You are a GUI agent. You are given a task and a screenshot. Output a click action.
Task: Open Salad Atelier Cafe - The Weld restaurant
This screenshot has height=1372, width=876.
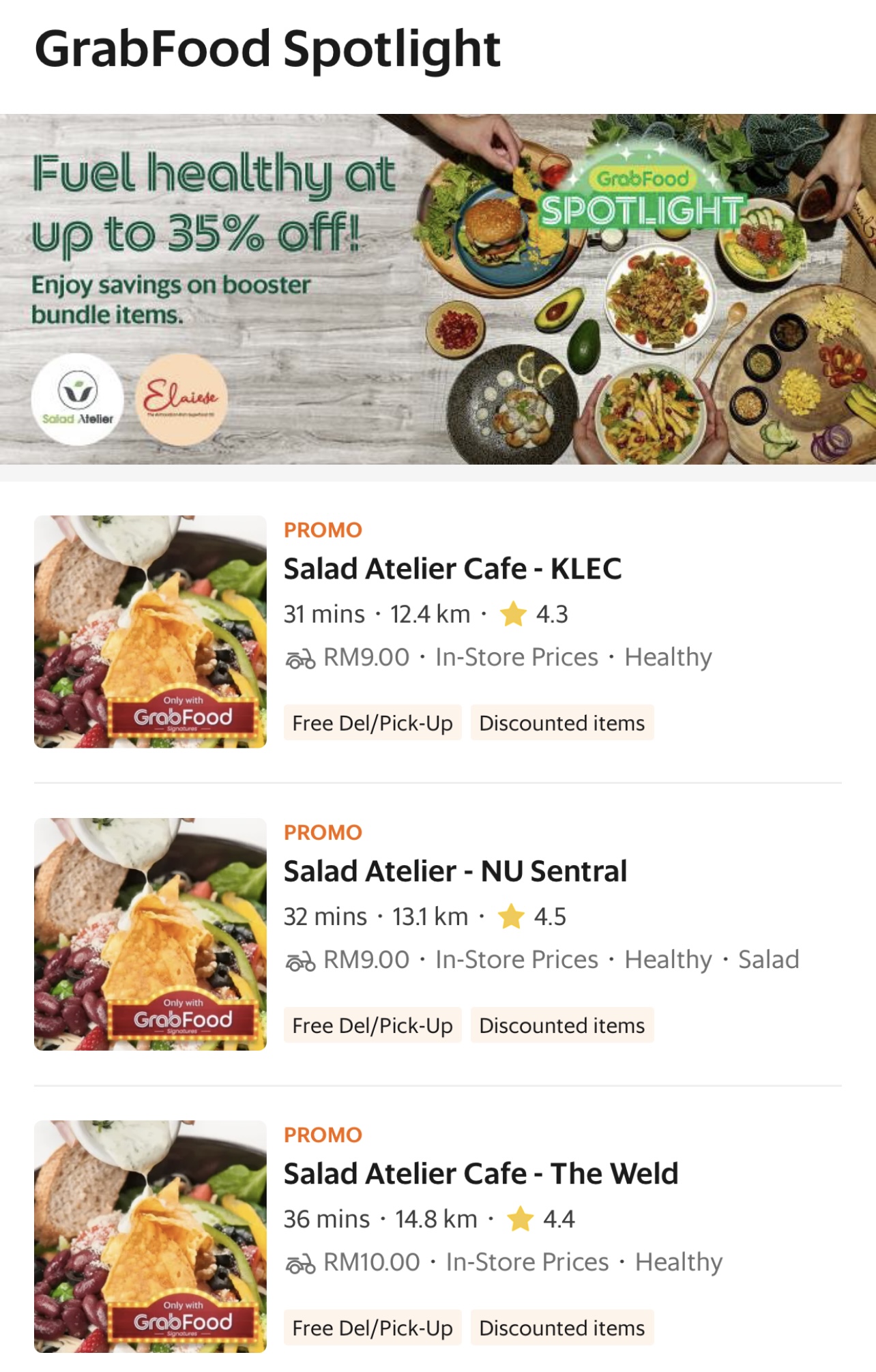pyautogui.click(x=480, y=1173)
